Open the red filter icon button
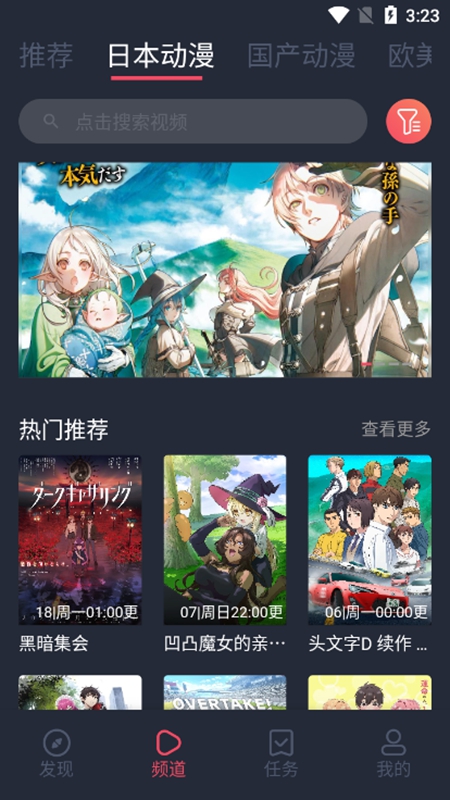This screenshot has height=800, width=450. click(x=408, y=121)
